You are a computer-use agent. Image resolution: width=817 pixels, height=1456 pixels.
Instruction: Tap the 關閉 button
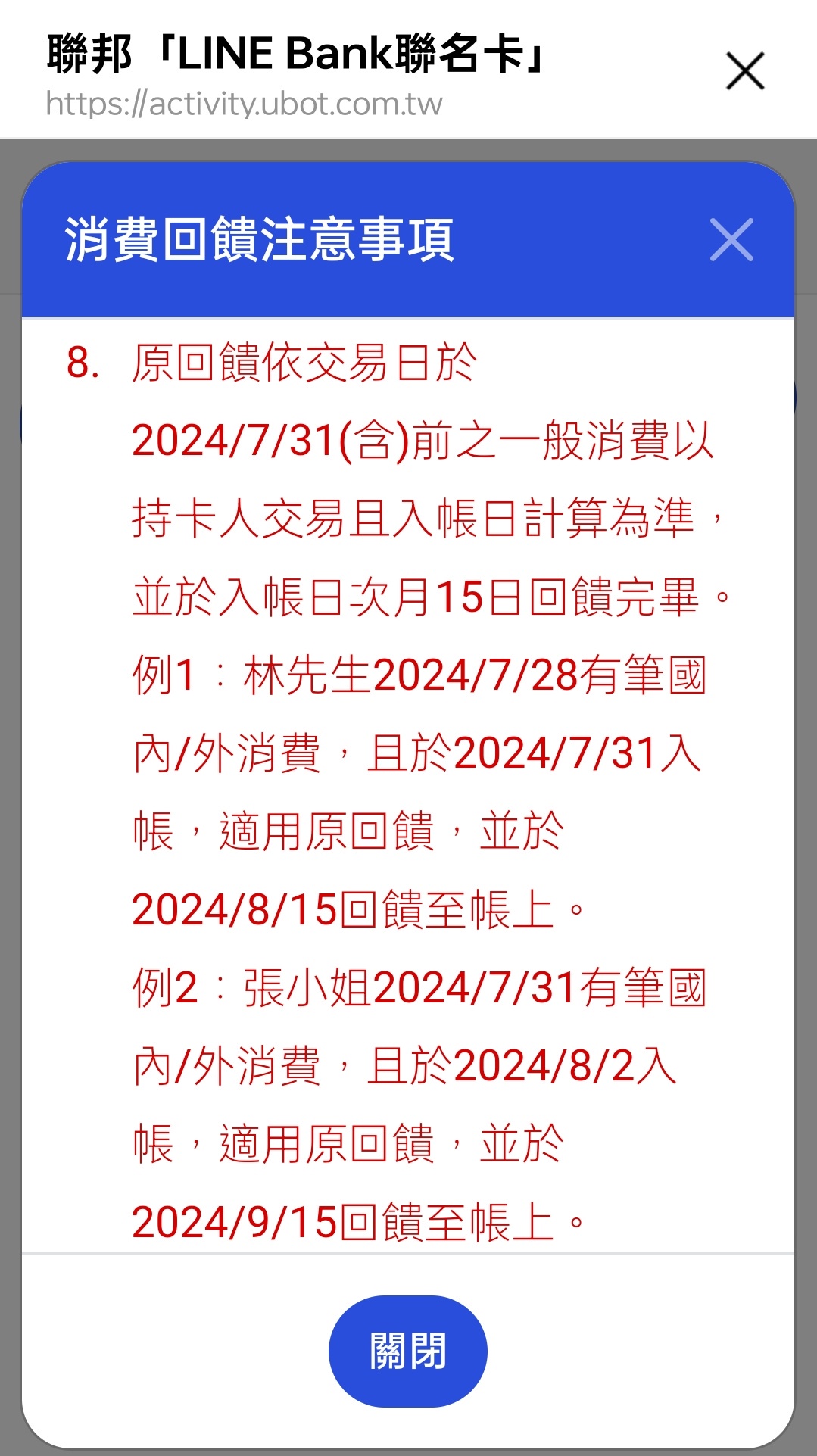[408, 1351]
